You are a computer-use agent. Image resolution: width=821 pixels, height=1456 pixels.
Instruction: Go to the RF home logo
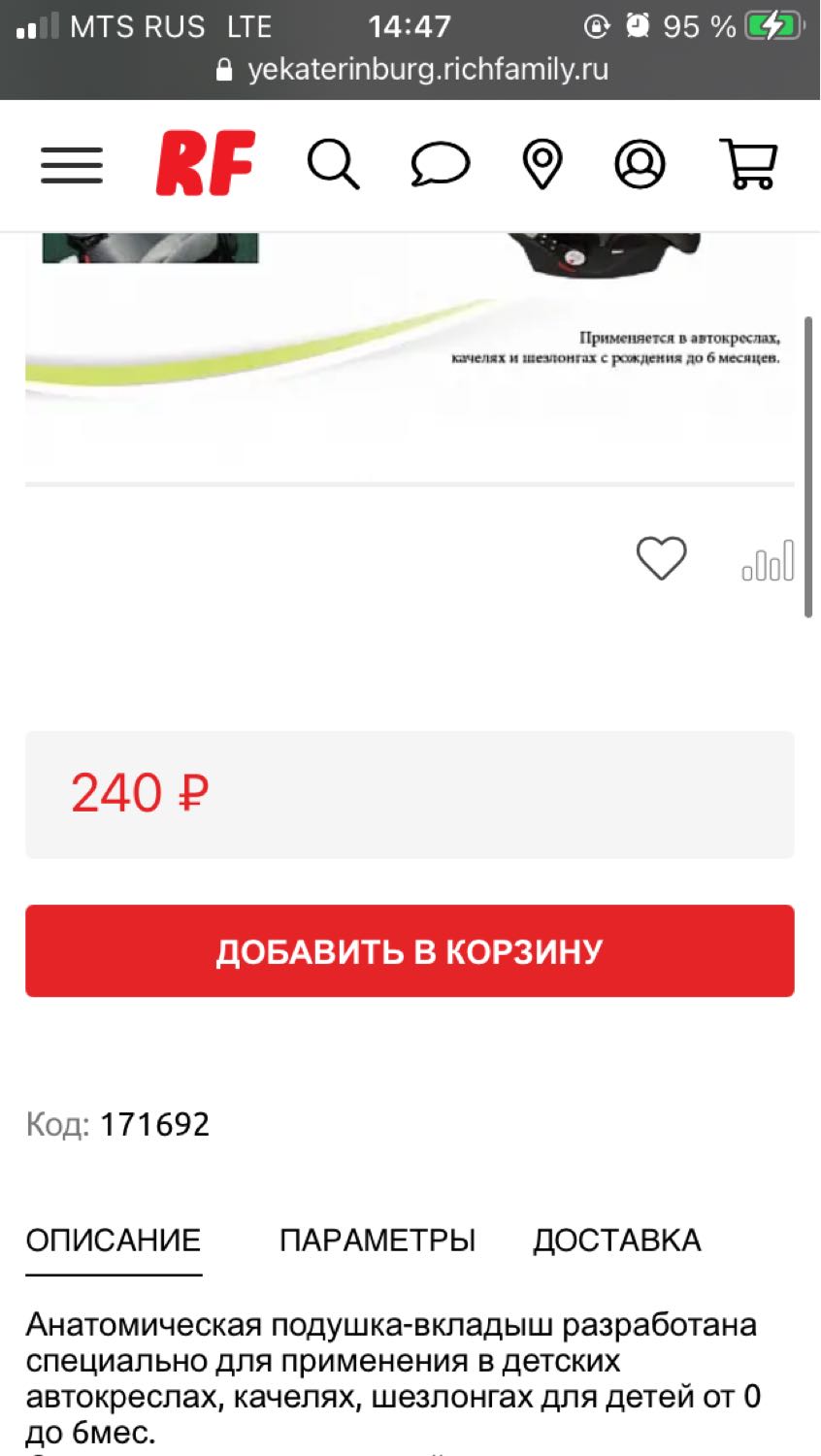click(206, 163)
